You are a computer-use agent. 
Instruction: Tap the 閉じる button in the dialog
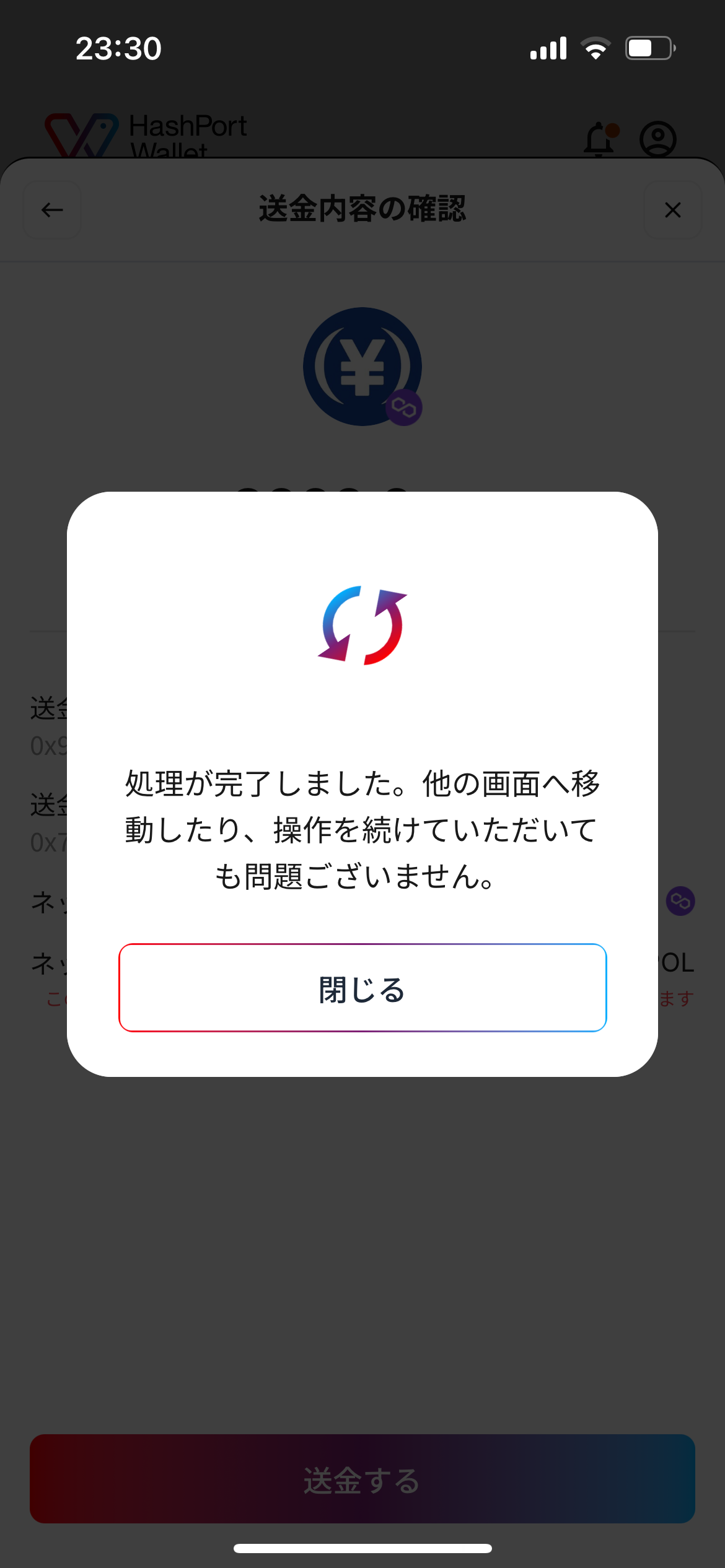click(x=362, y=988)
